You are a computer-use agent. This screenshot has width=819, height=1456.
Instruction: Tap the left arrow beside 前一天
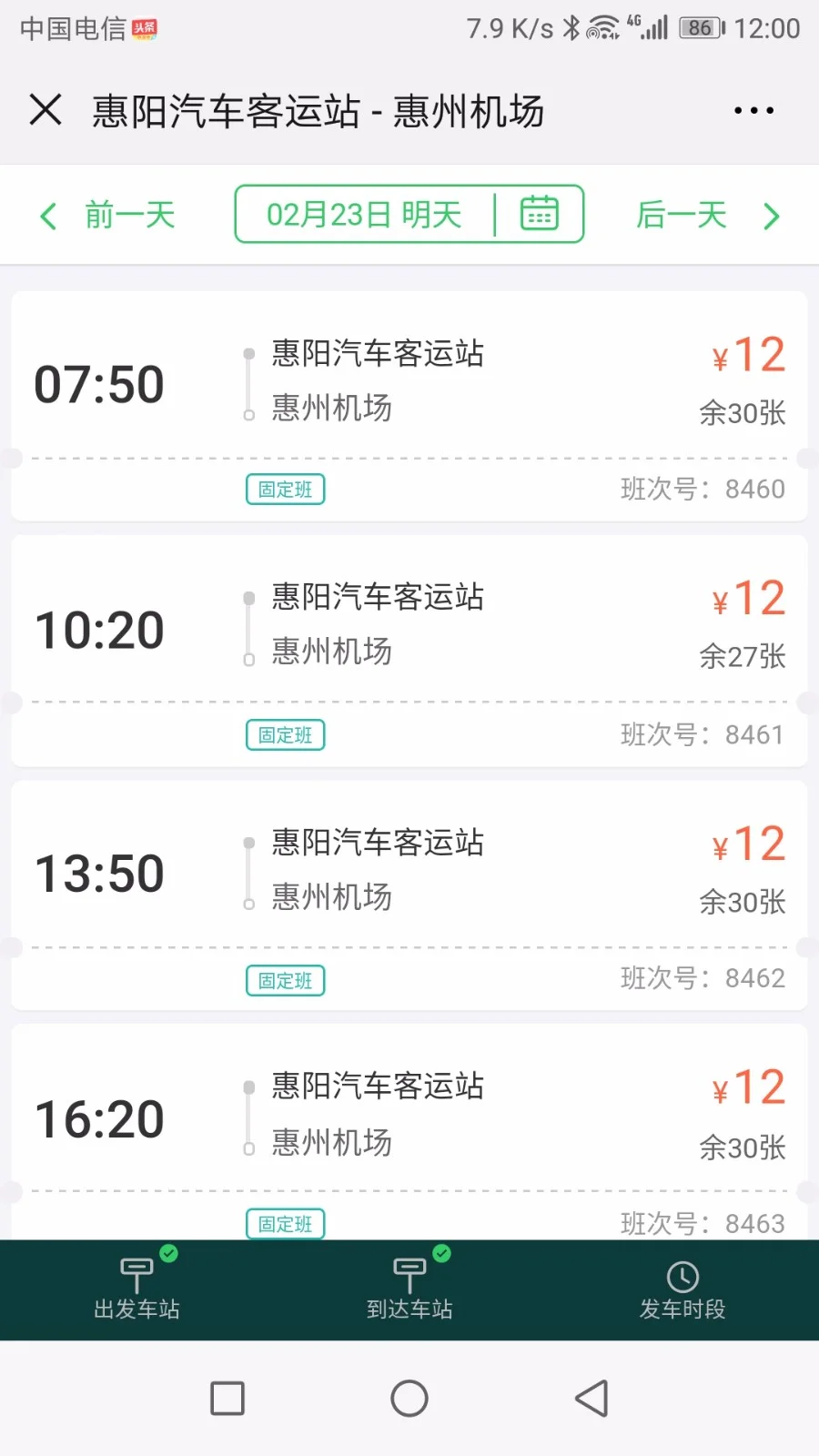pos(47,216)
